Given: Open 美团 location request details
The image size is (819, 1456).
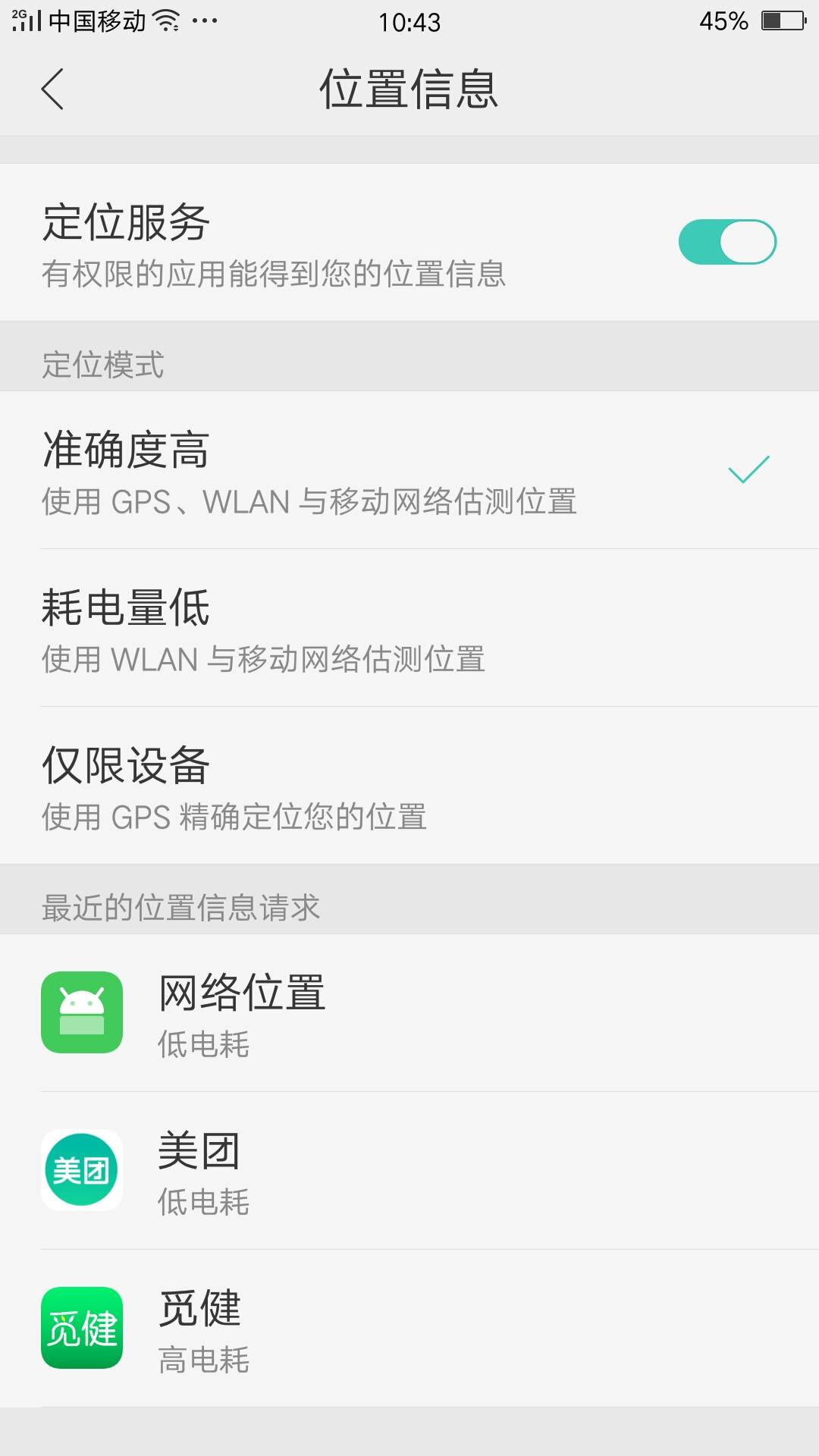Looking at the screenshot, I should pyautogui.click(x=409, y=1171).
